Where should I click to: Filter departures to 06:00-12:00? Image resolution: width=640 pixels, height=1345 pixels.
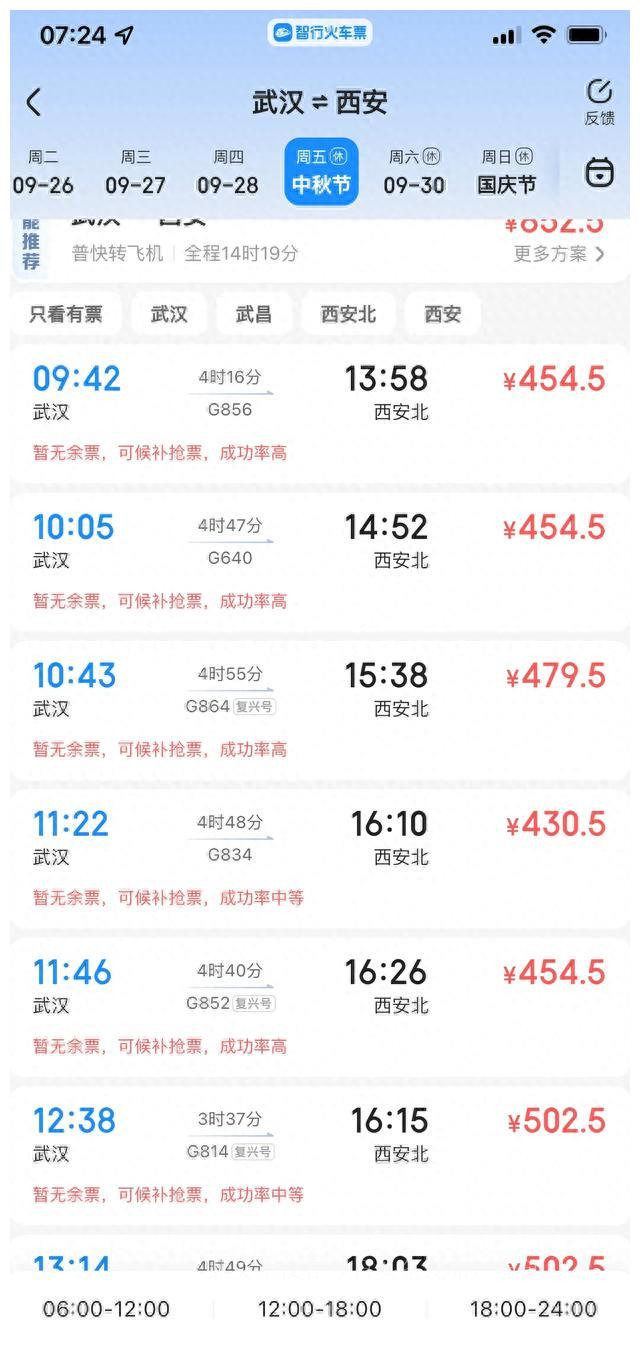click(x=106, y=1309)
